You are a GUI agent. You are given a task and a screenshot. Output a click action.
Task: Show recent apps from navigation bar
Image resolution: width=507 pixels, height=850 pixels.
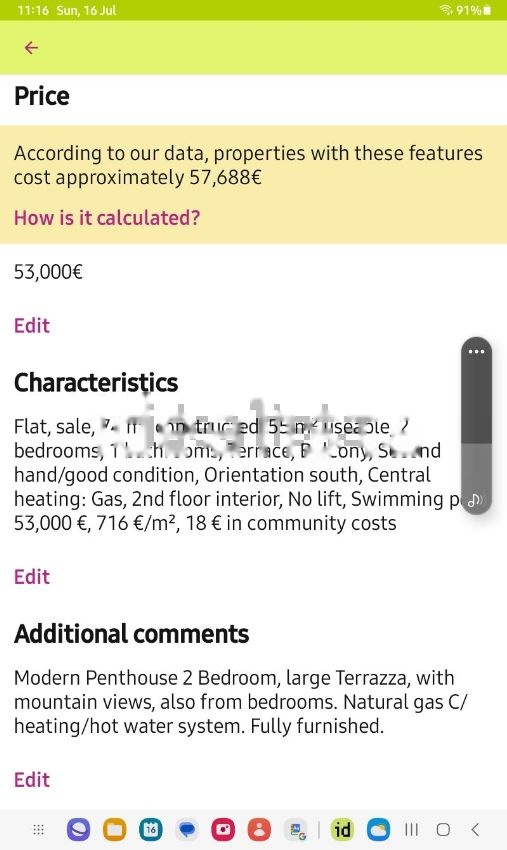coord(412,829)
